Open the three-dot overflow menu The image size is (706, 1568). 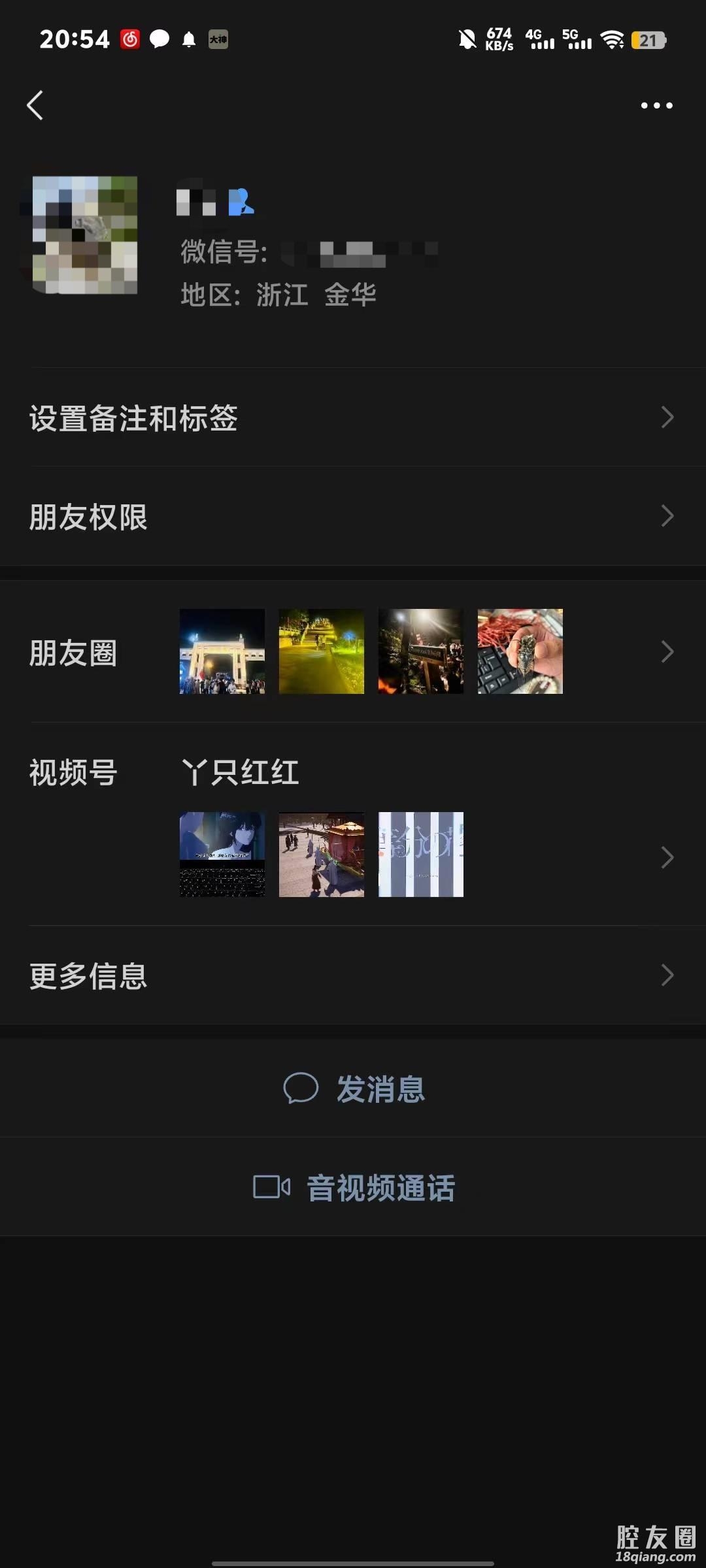[x=656, y=105]
